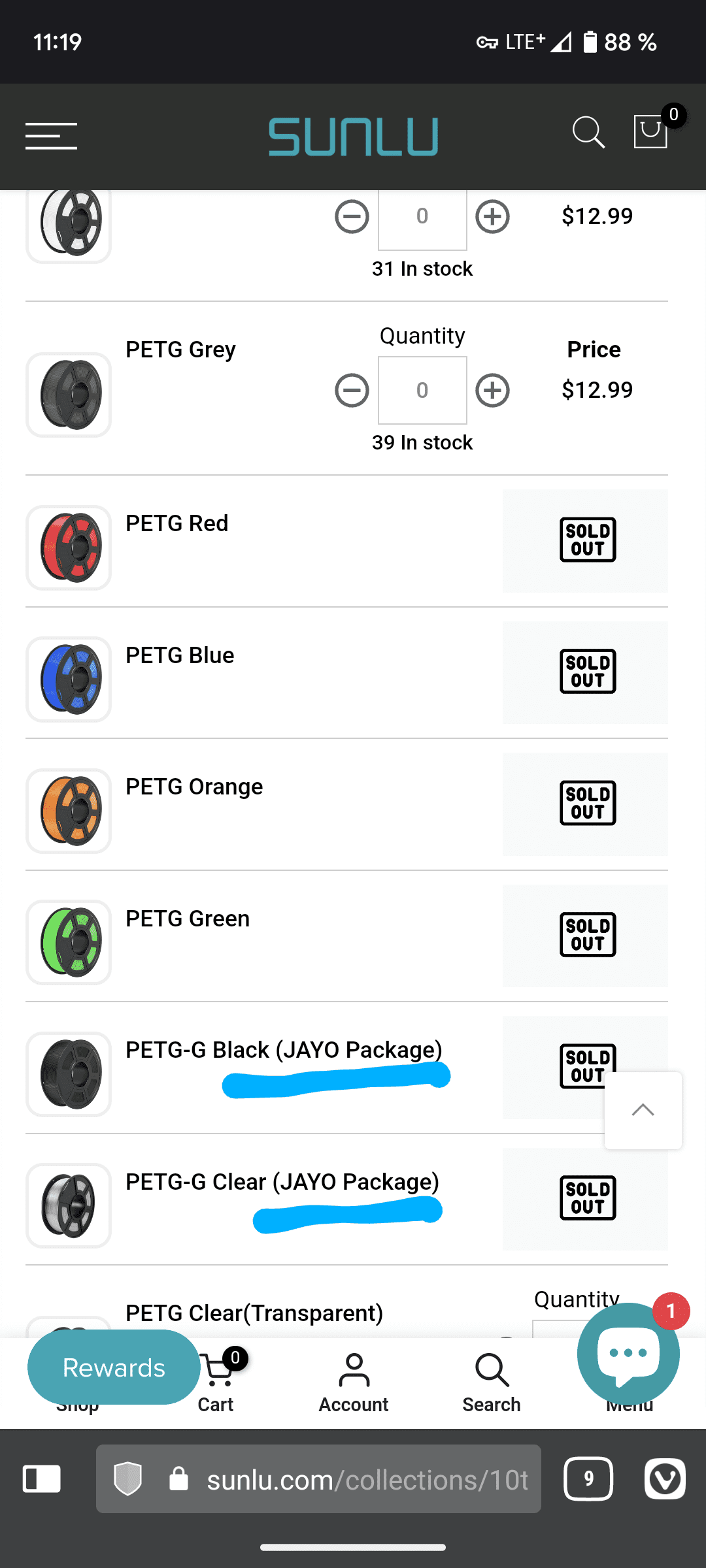Show open browser tabs
Image resolution: width=706 pixels, height=1568 pixels.
pos(588,1479)
